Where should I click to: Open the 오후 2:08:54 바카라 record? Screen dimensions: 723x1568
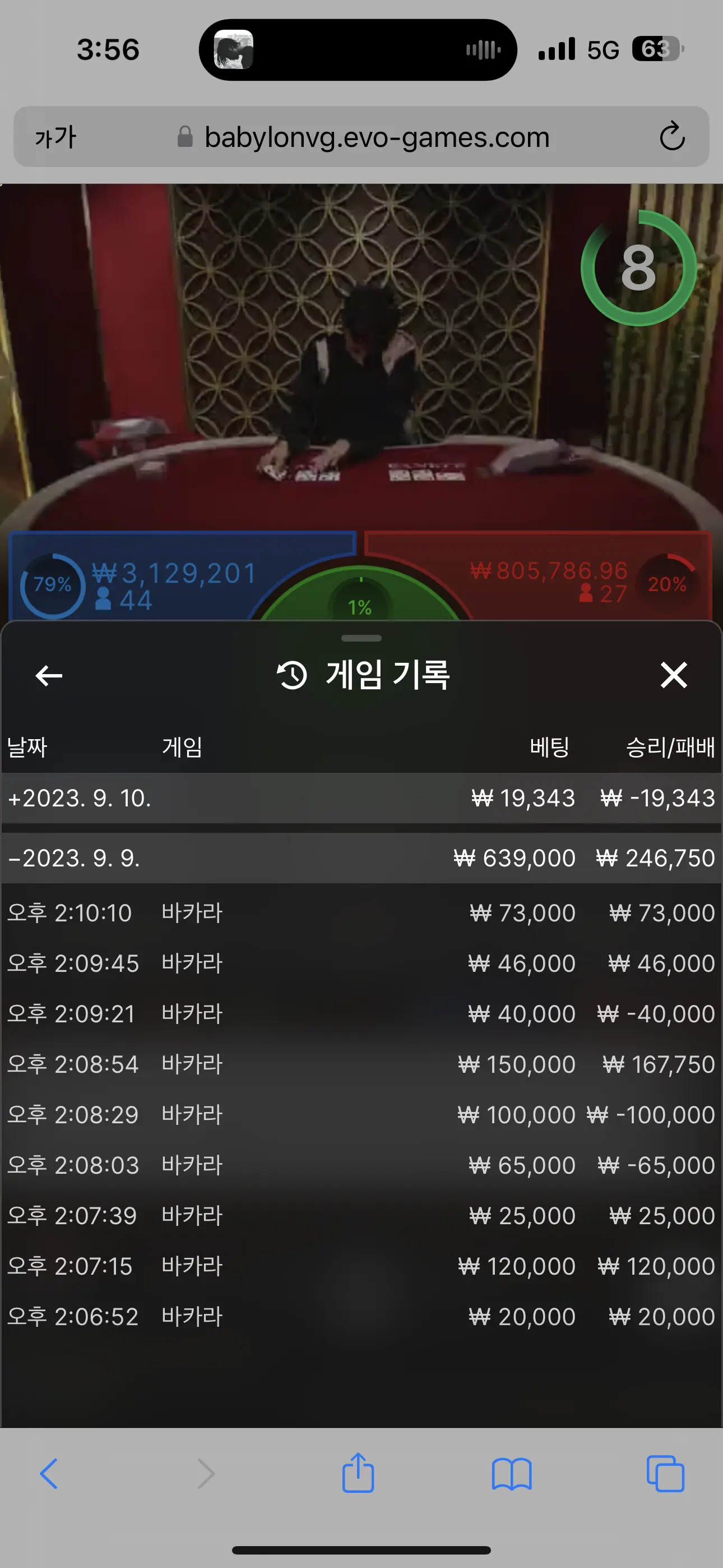tap(361, 1064)
